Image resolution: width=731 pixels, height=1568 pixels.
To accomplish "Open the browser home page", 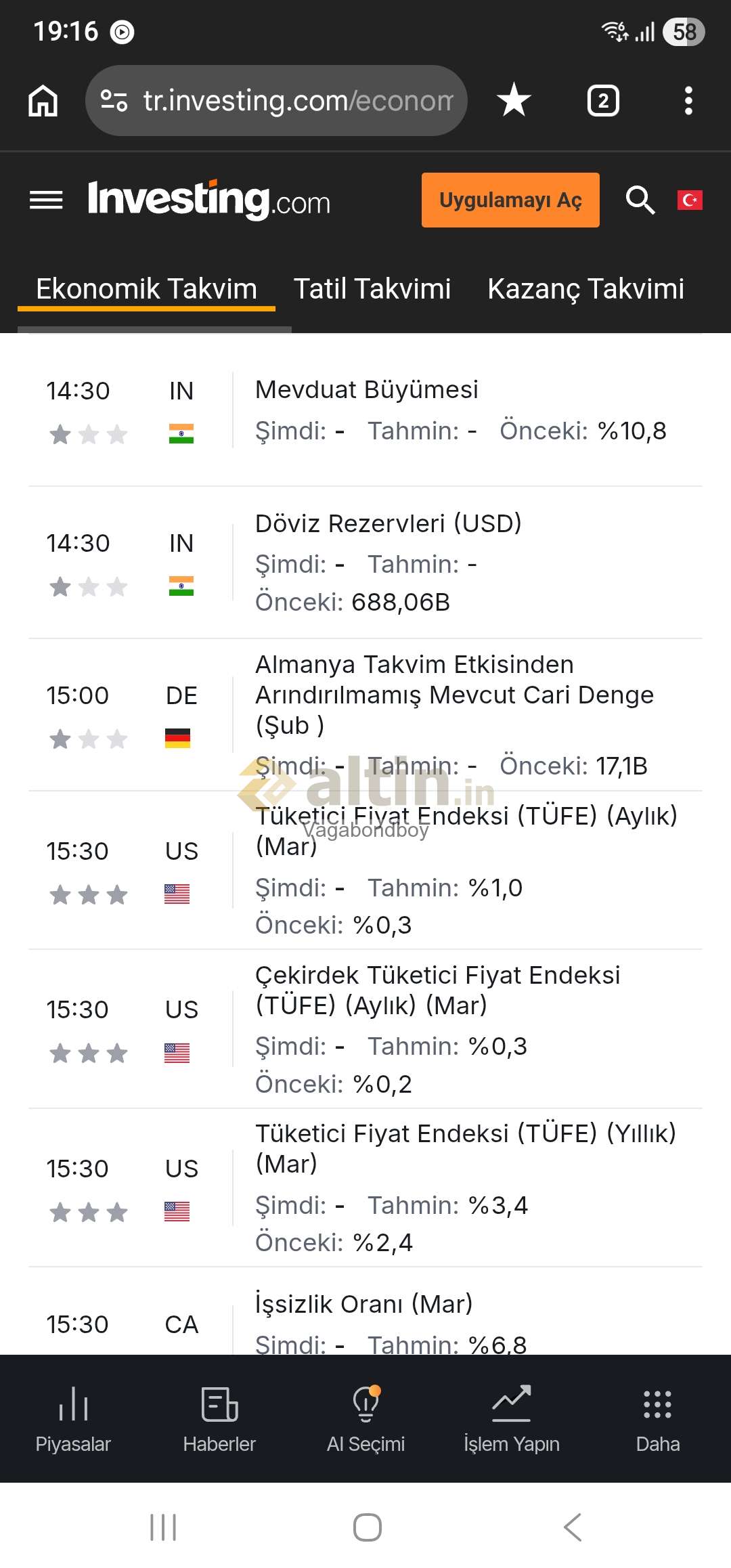I will coord(43,101).
